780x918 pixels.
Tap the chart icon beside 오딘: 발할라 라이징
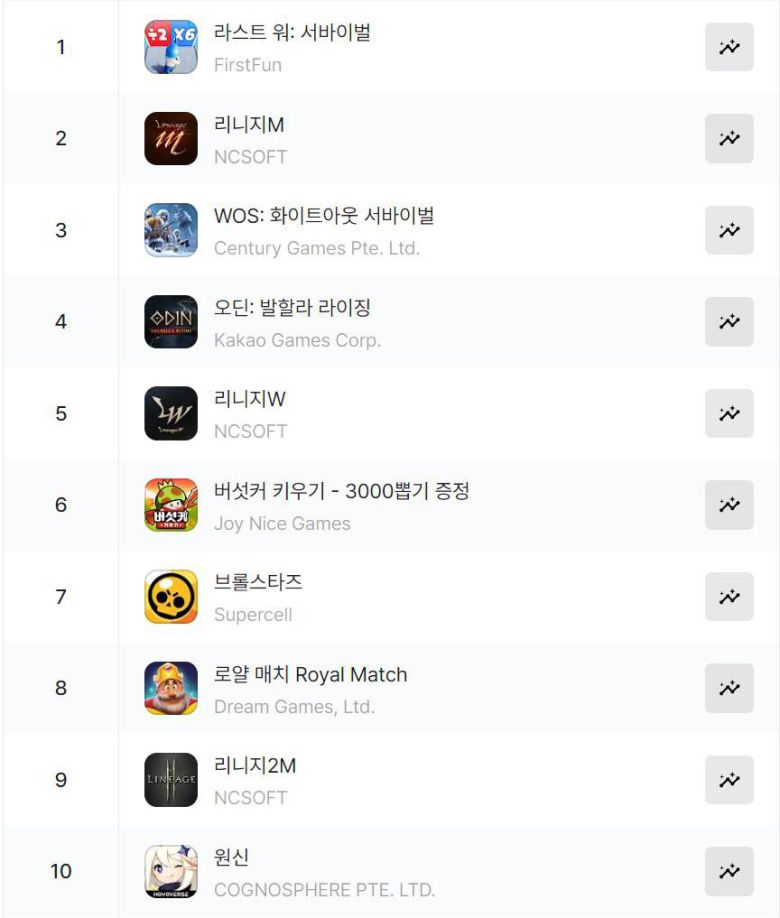click(729, 322)
